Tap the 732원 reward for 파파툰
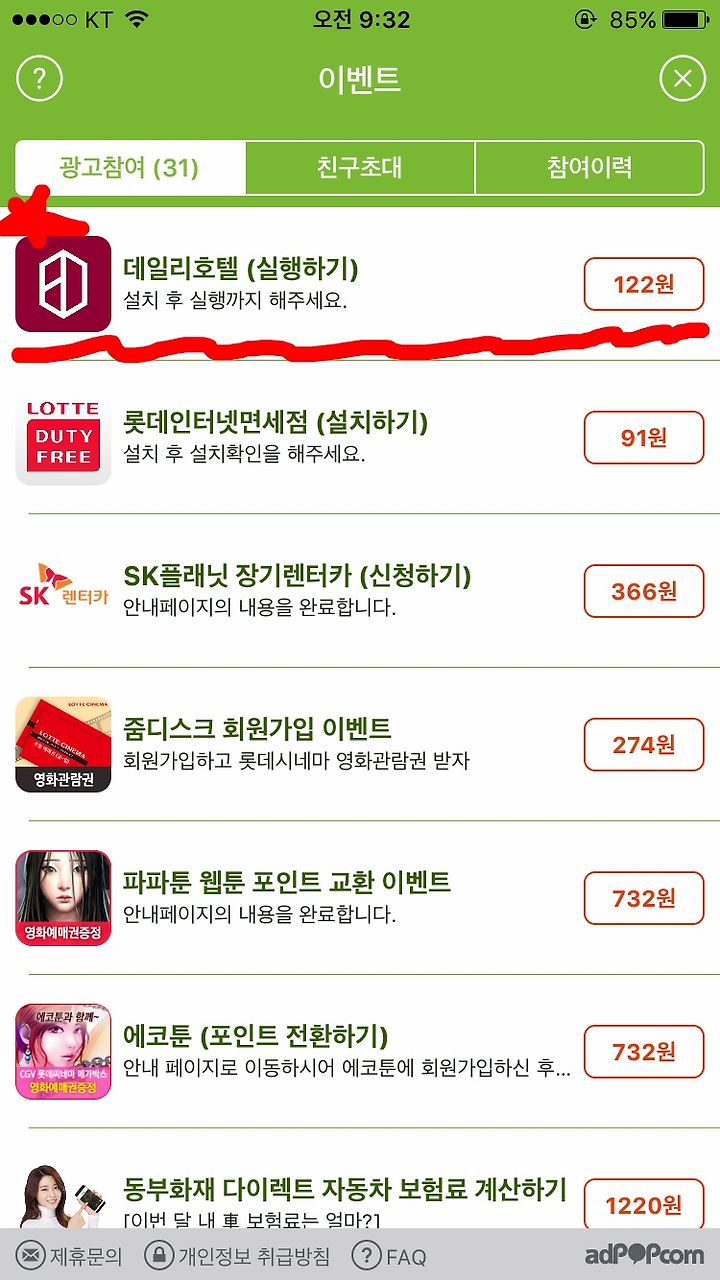The image size is (720, 1280). point(644,898)
